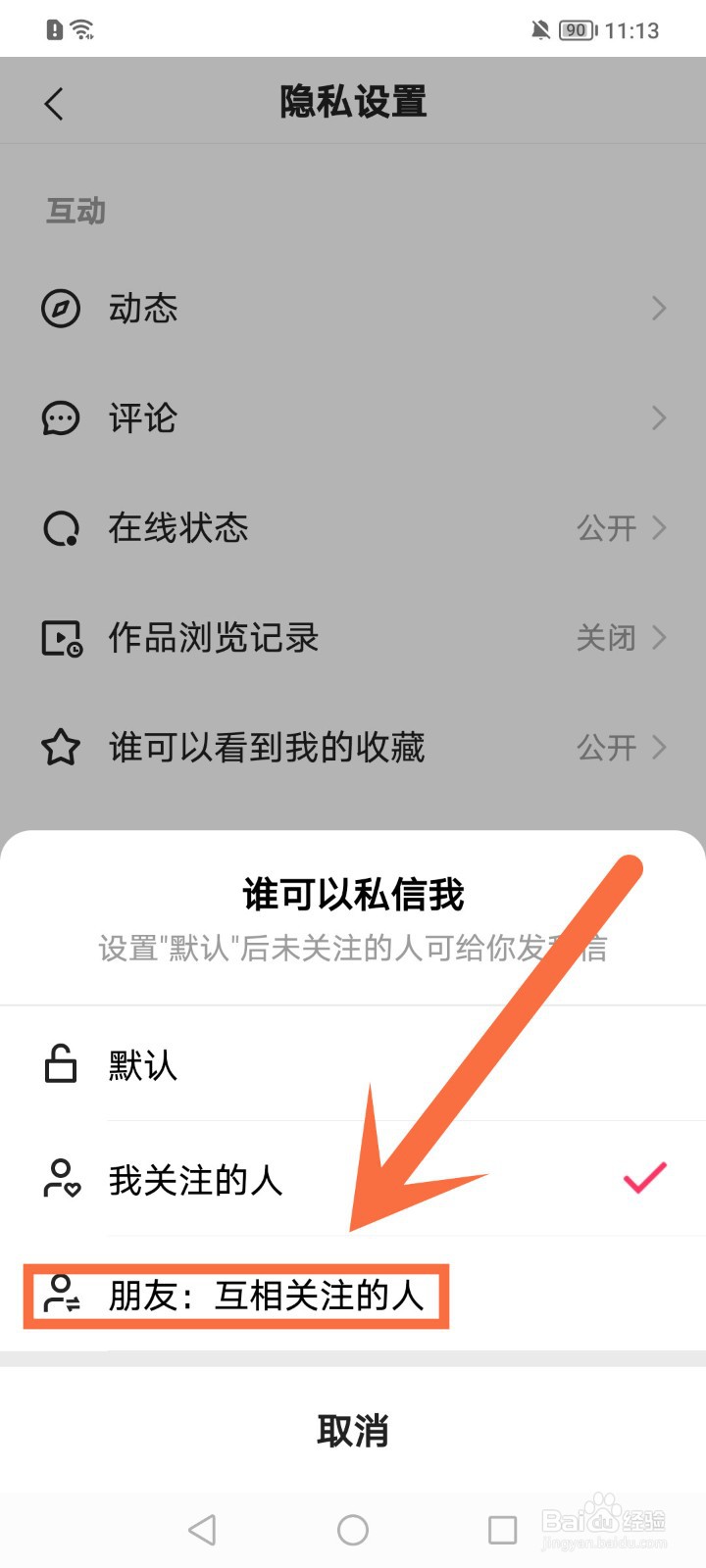The image size is (706, 1568).
Task: Click the 在线状态 online status icon
Action: click(x=60, y=528)
